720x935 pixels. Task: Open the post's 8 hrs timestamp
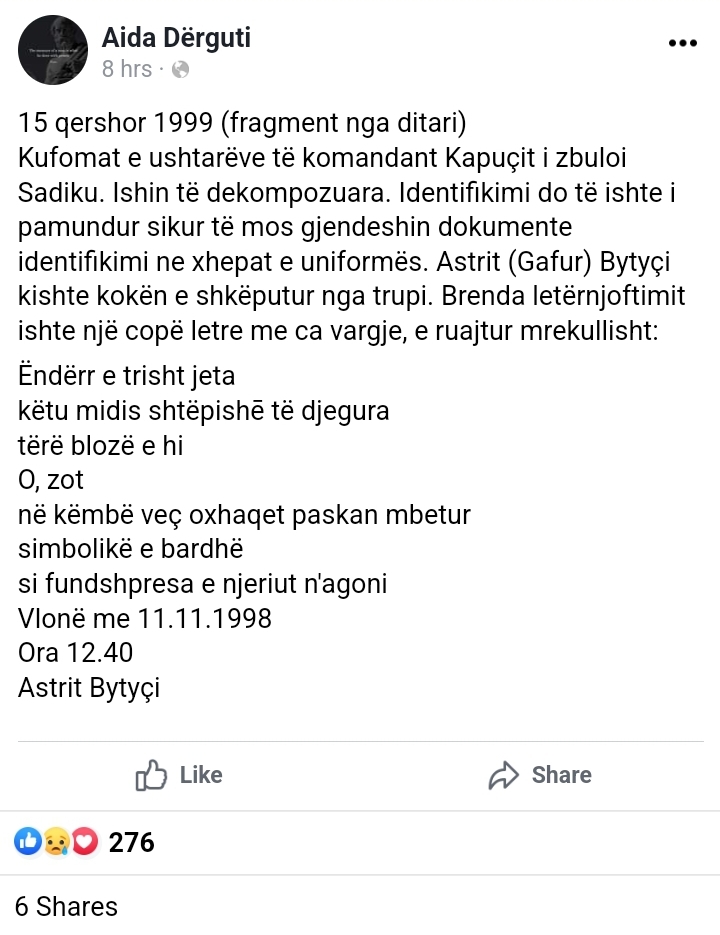pyautogui.click(x=127, y=69)
